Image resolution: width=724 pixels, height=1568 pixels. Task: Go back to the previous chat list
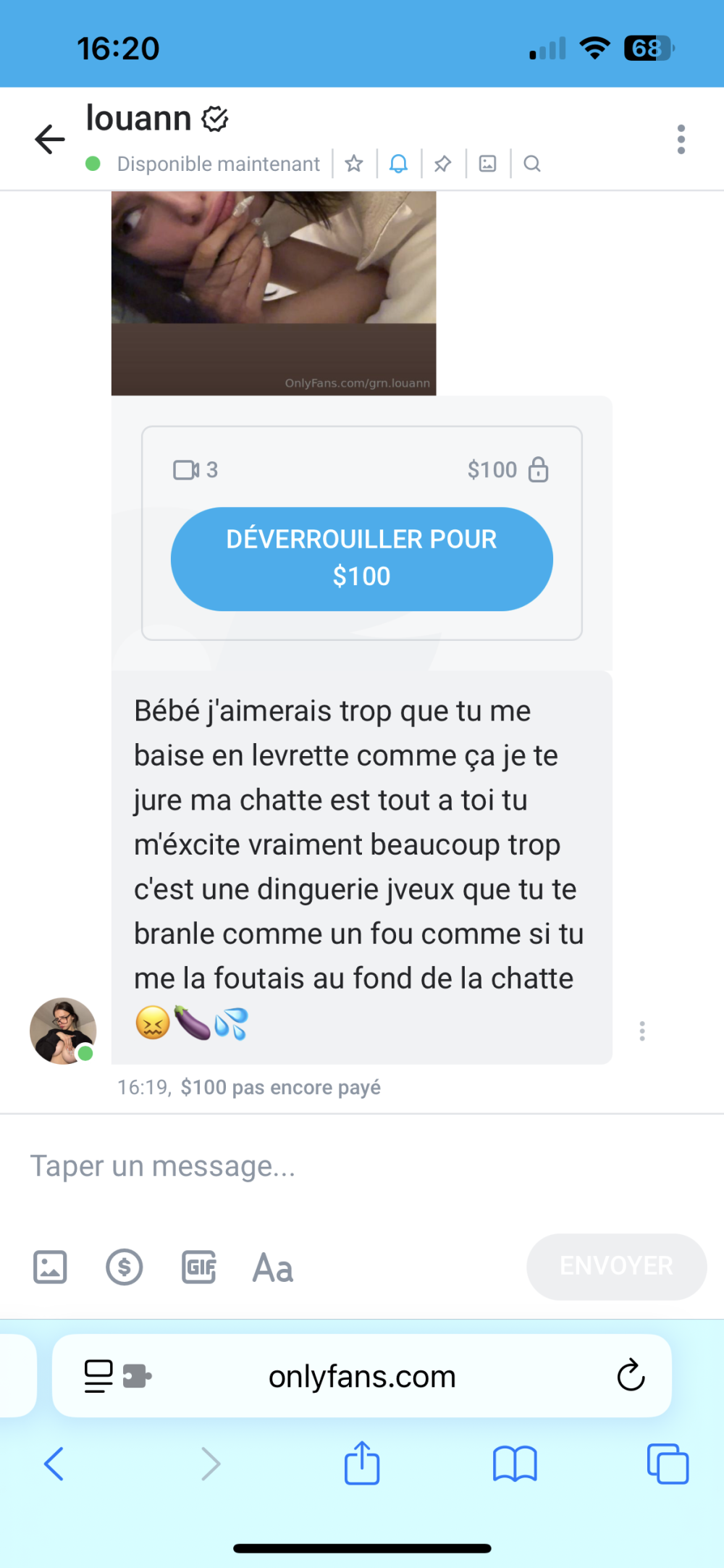(x=50, y=139)
